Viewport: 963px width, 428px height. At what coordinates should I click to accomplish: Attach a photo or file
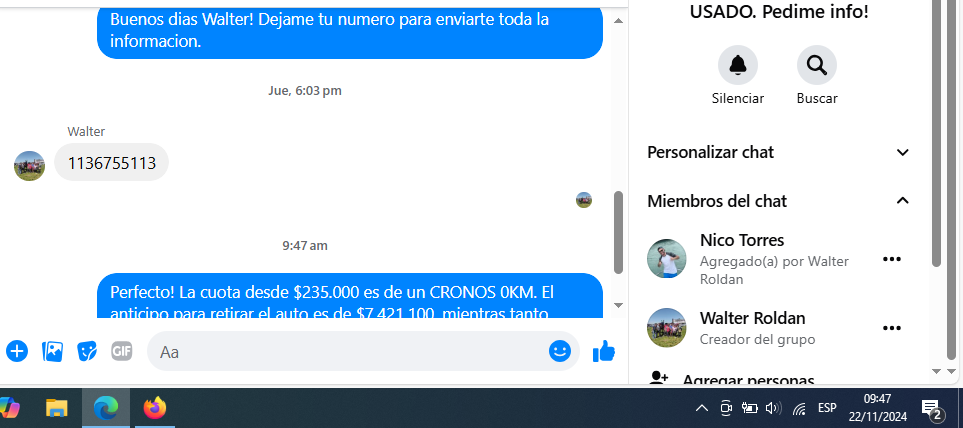(x=52, y=351)
